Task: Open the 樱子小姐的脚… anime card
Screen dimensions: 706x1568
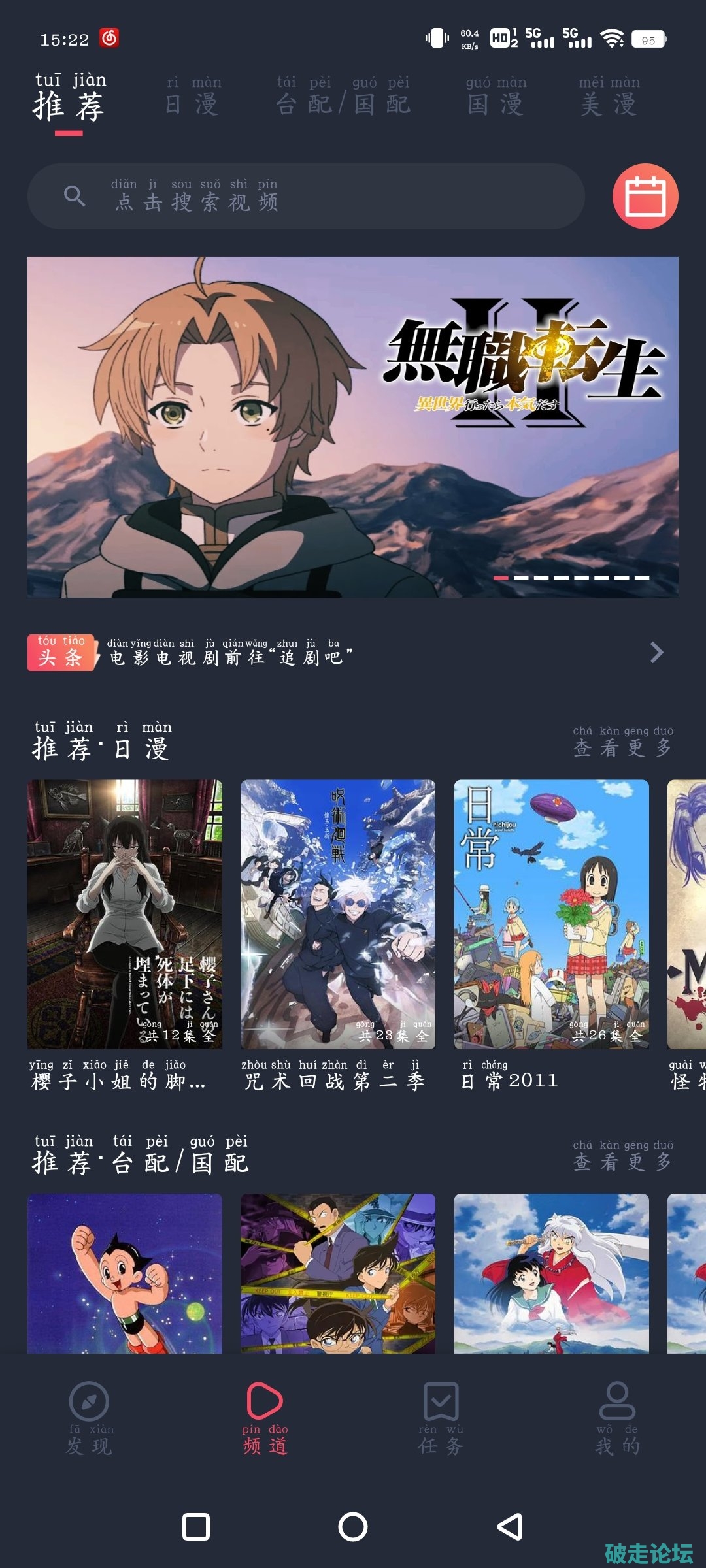Action: coord(125,915)
